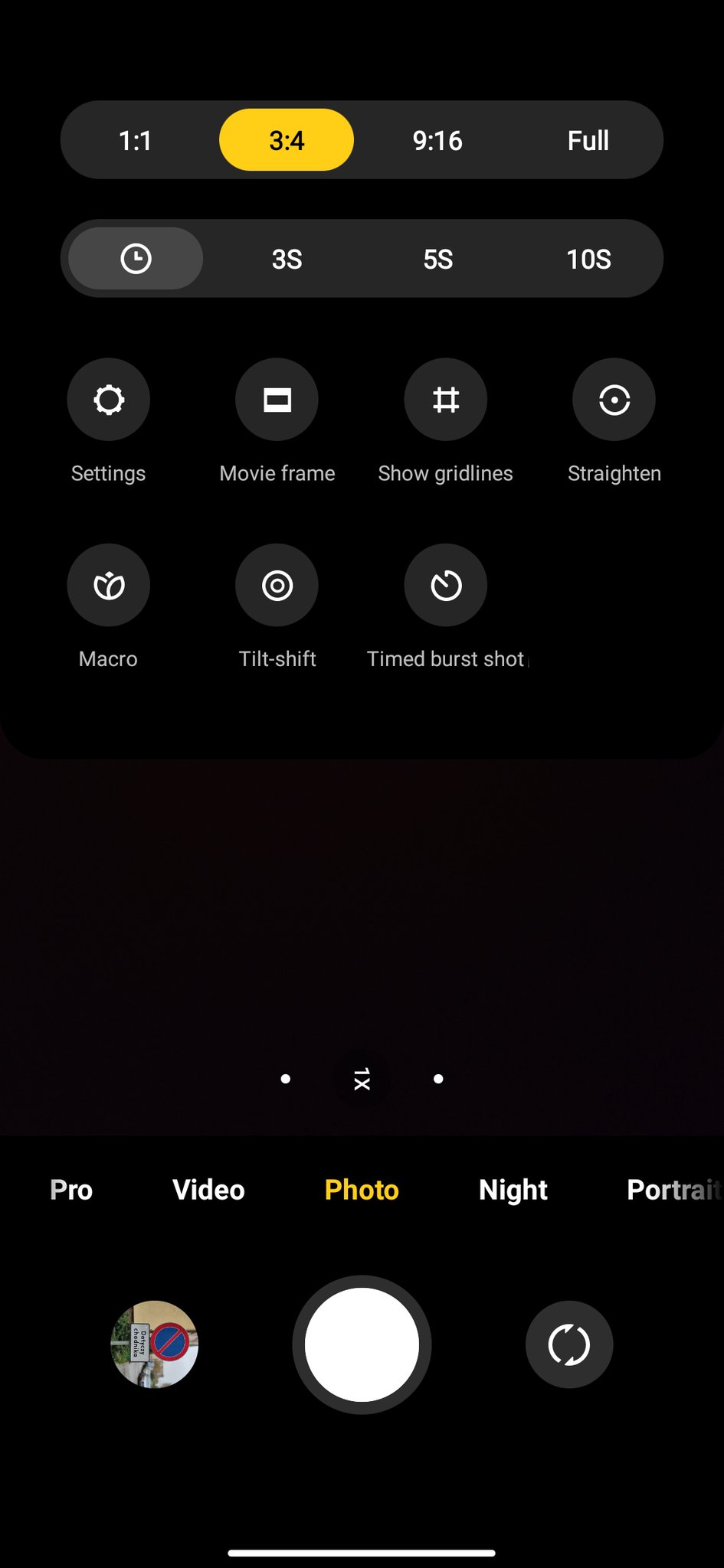Viewport: 724px width, 1568px height.
Task: Open camera Settings
Action: coord(108,400)
